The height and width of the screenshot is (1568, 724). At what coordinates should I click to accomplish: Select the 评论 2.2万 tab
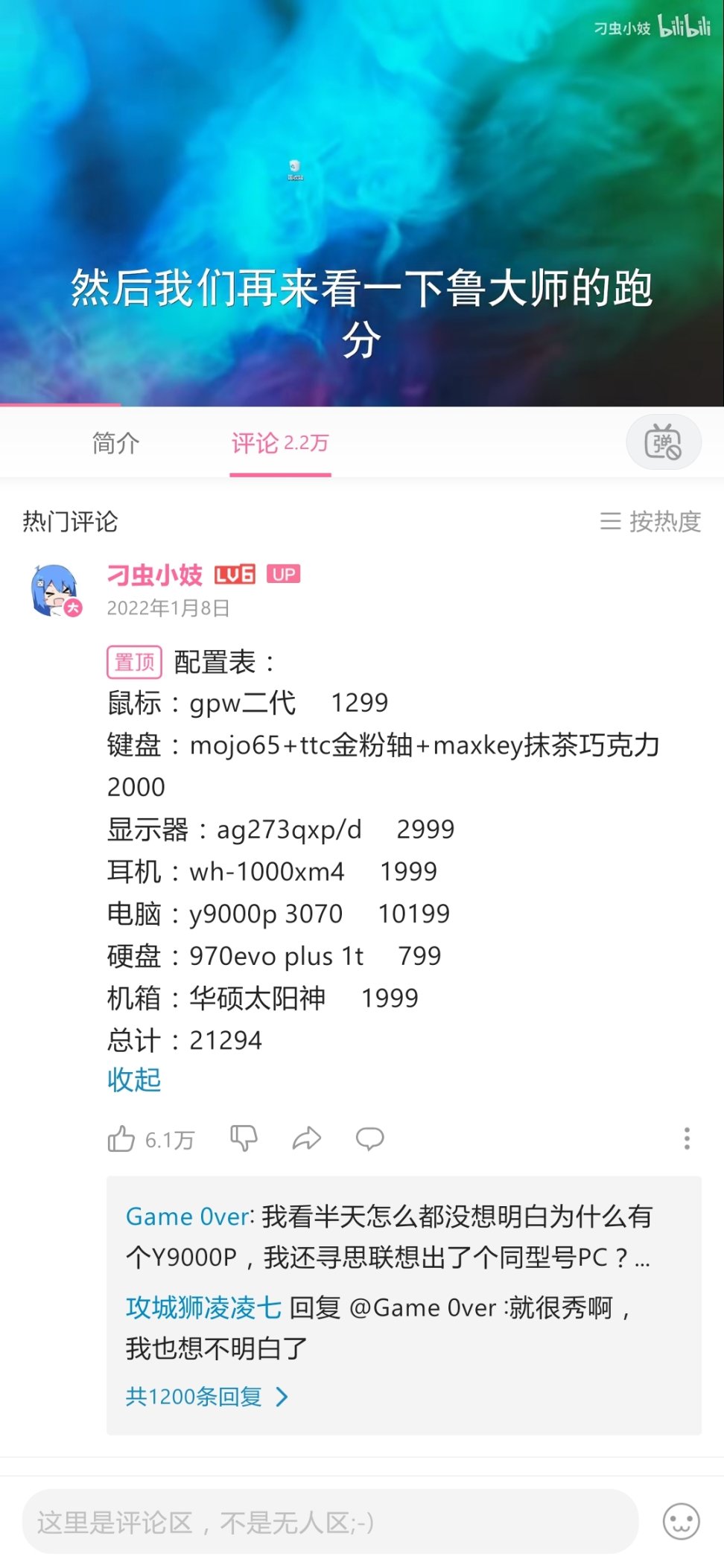coord(280,443)
